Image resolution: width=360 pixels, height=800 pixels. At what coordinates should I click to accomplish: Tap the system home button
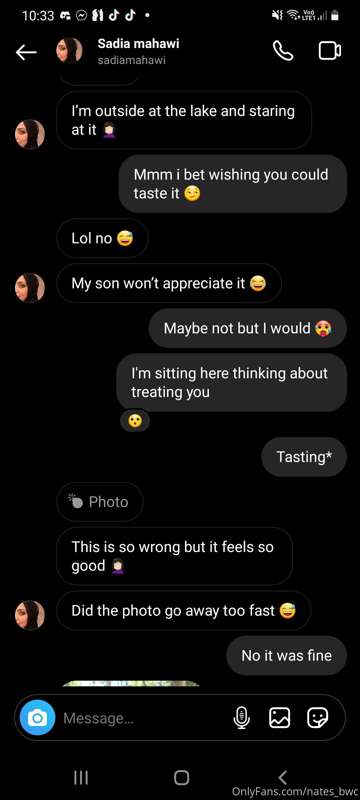181,778
